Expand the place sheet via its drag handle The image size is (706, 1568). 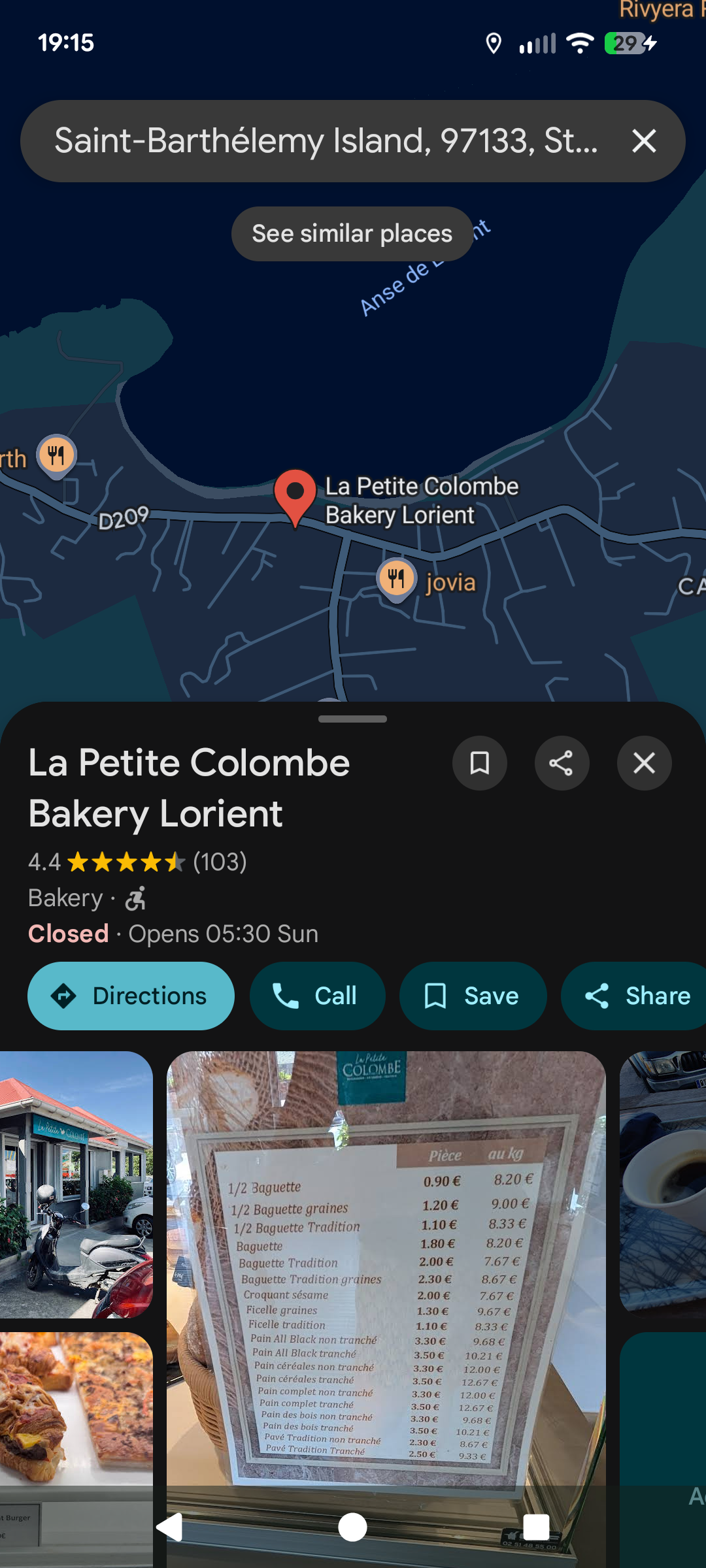pos(352,719)
